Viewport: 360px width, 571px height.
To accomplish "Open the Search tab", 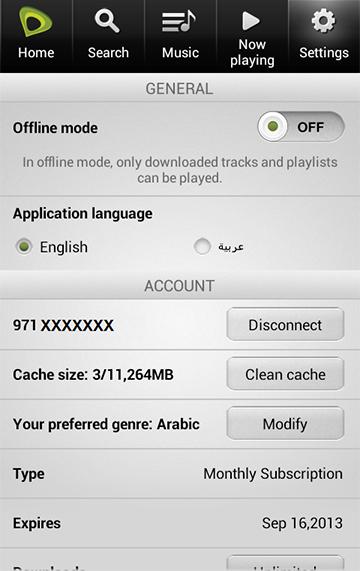I will (108, 36).
